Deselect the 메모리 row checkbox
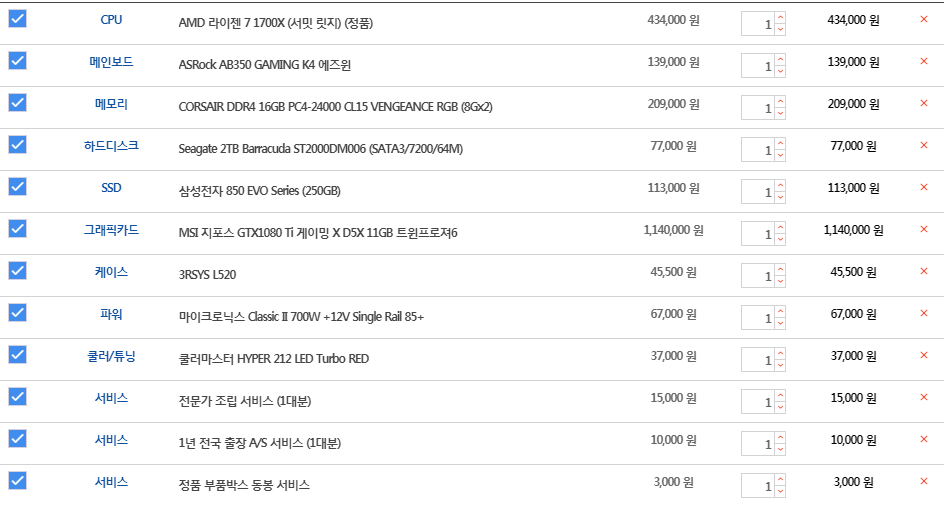The image size is (945, 506). pos(17,102)
